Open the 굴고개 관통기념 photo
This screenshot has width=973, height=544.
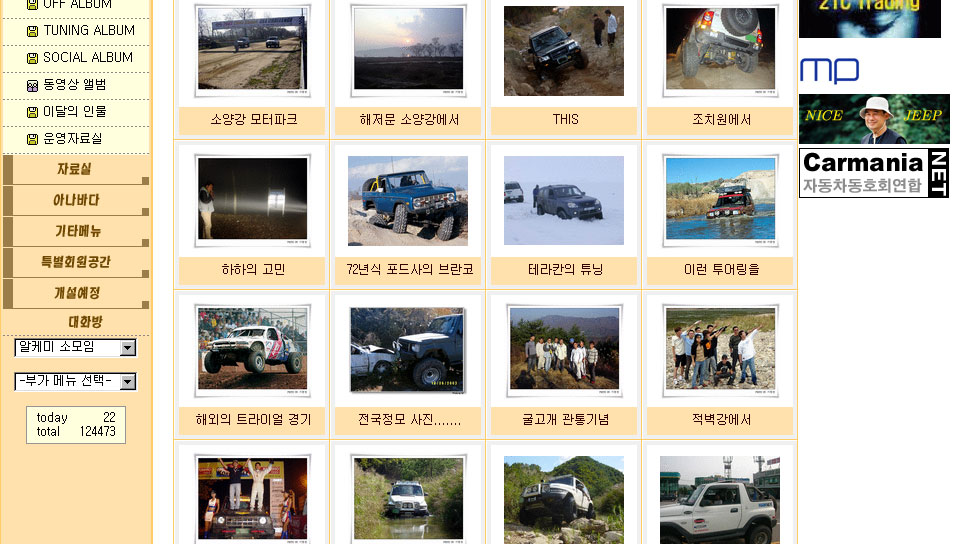tap(564, 349)
